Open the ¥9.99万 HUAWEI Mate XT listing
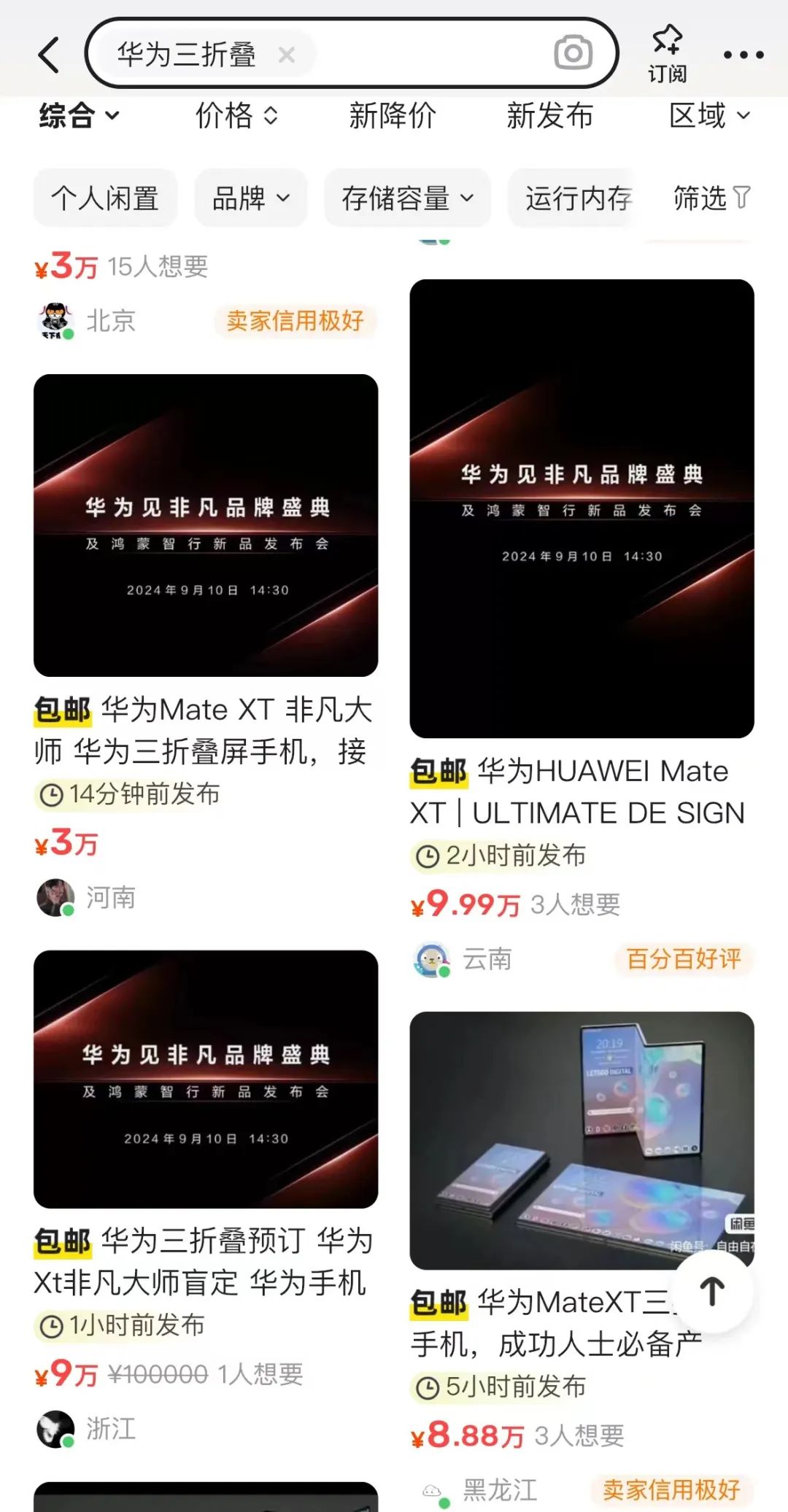This screenshot has width=788, height=1512. tap(582, 508)
